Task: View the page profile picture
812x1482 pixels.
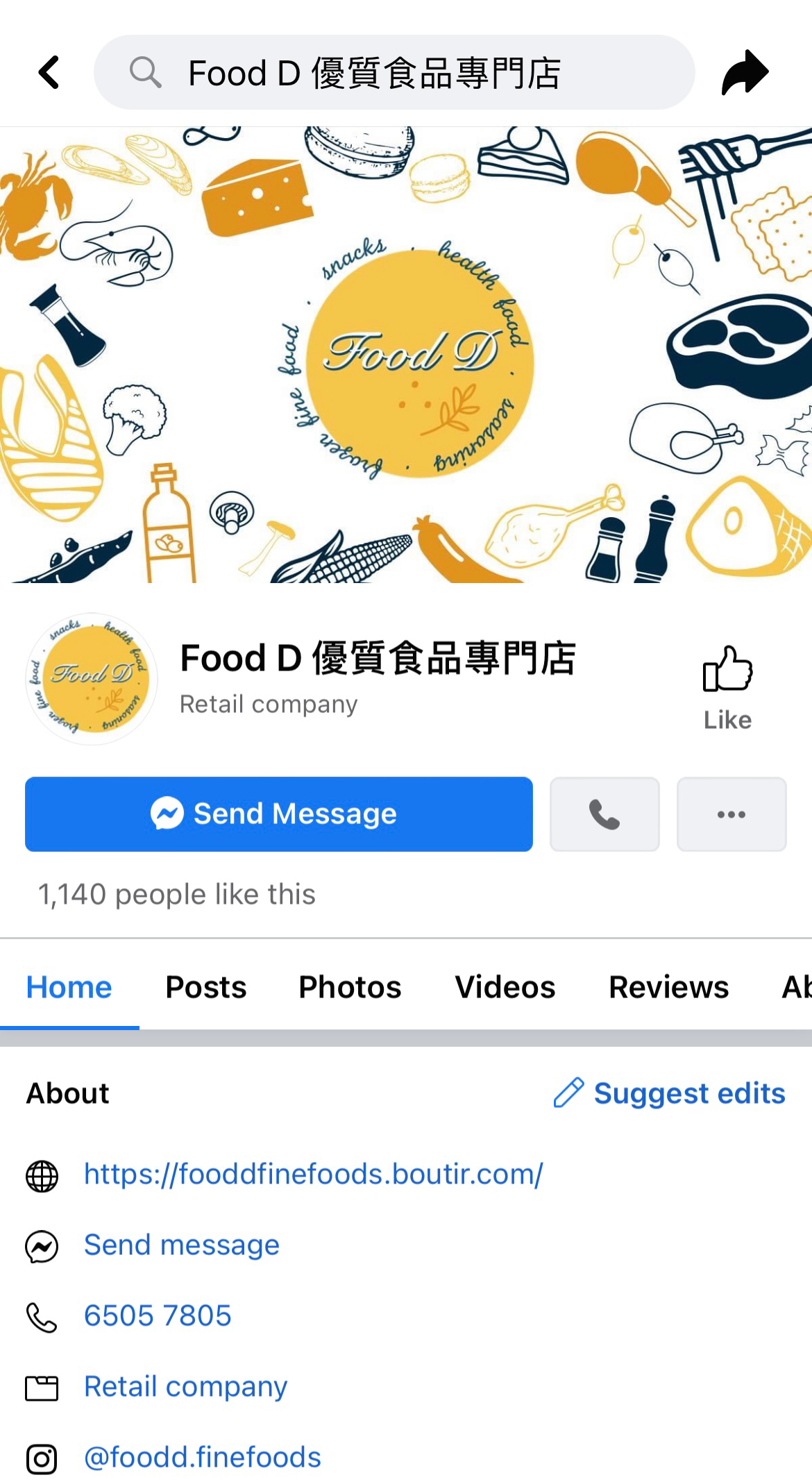Action: coord(92,679)
